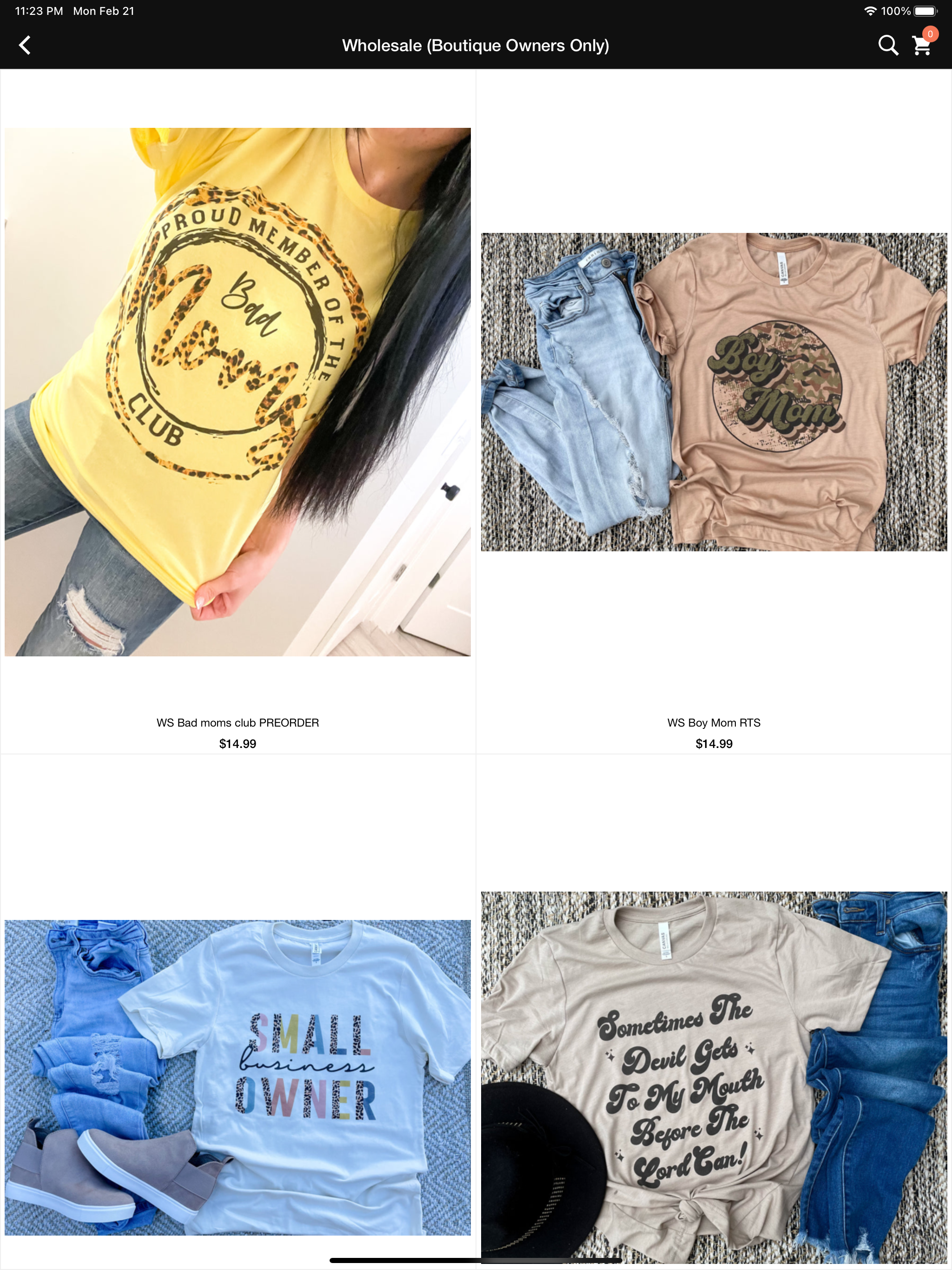Open the WS Bad moms club PREORDER product

(x=238, y=391)
